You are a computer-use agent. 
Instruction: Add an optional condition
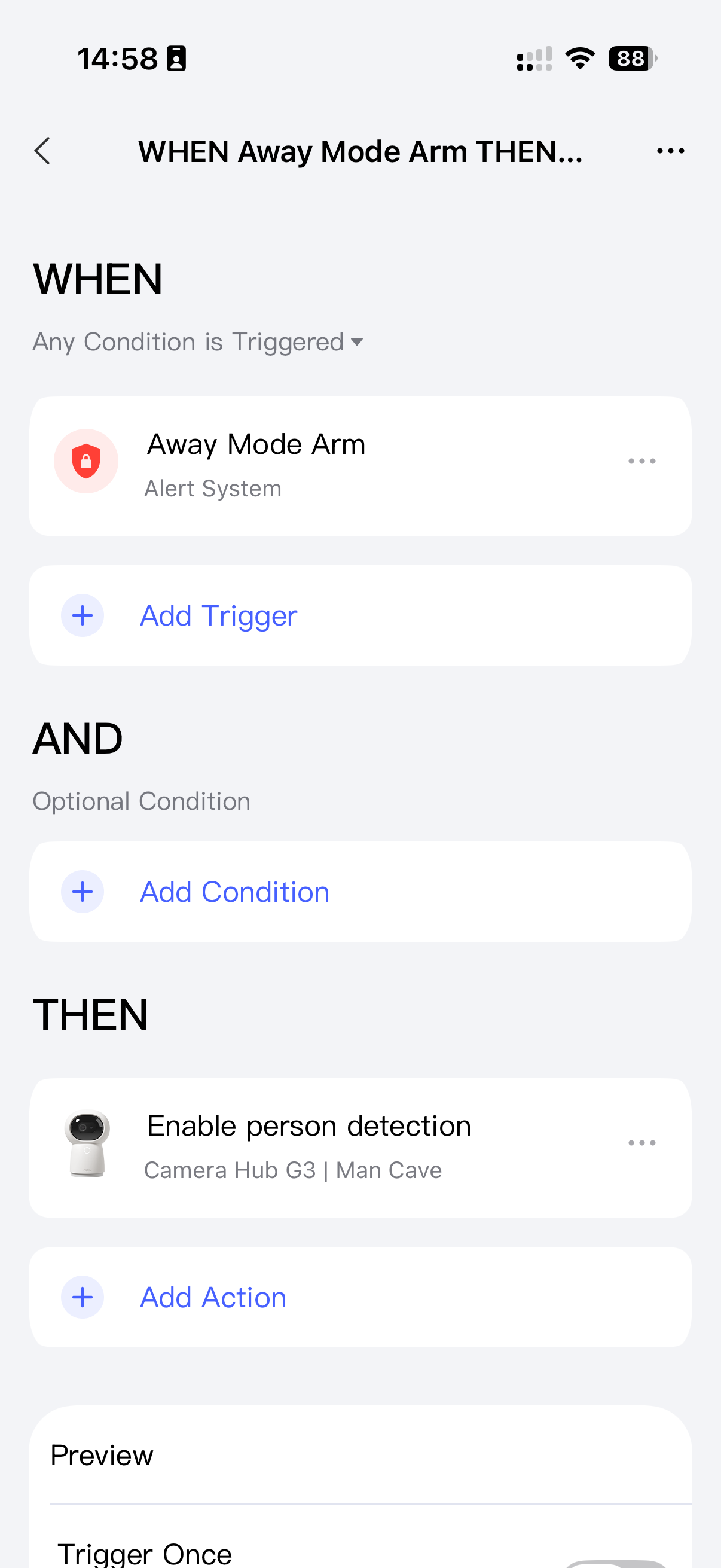pyautogui.click(x=234, y=892)
